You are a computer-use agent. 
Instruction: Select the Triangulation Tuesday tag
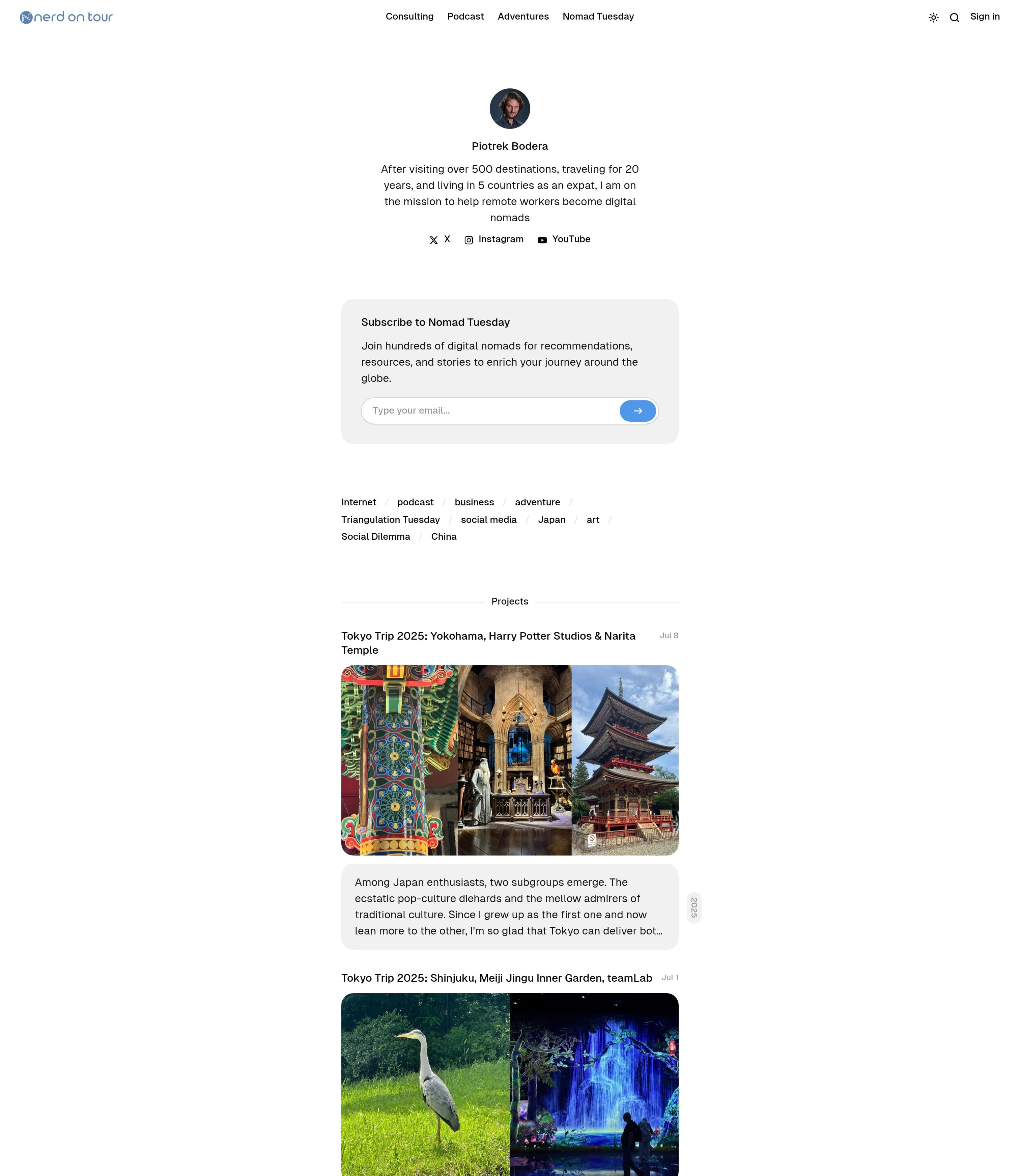tap(391, 520)
